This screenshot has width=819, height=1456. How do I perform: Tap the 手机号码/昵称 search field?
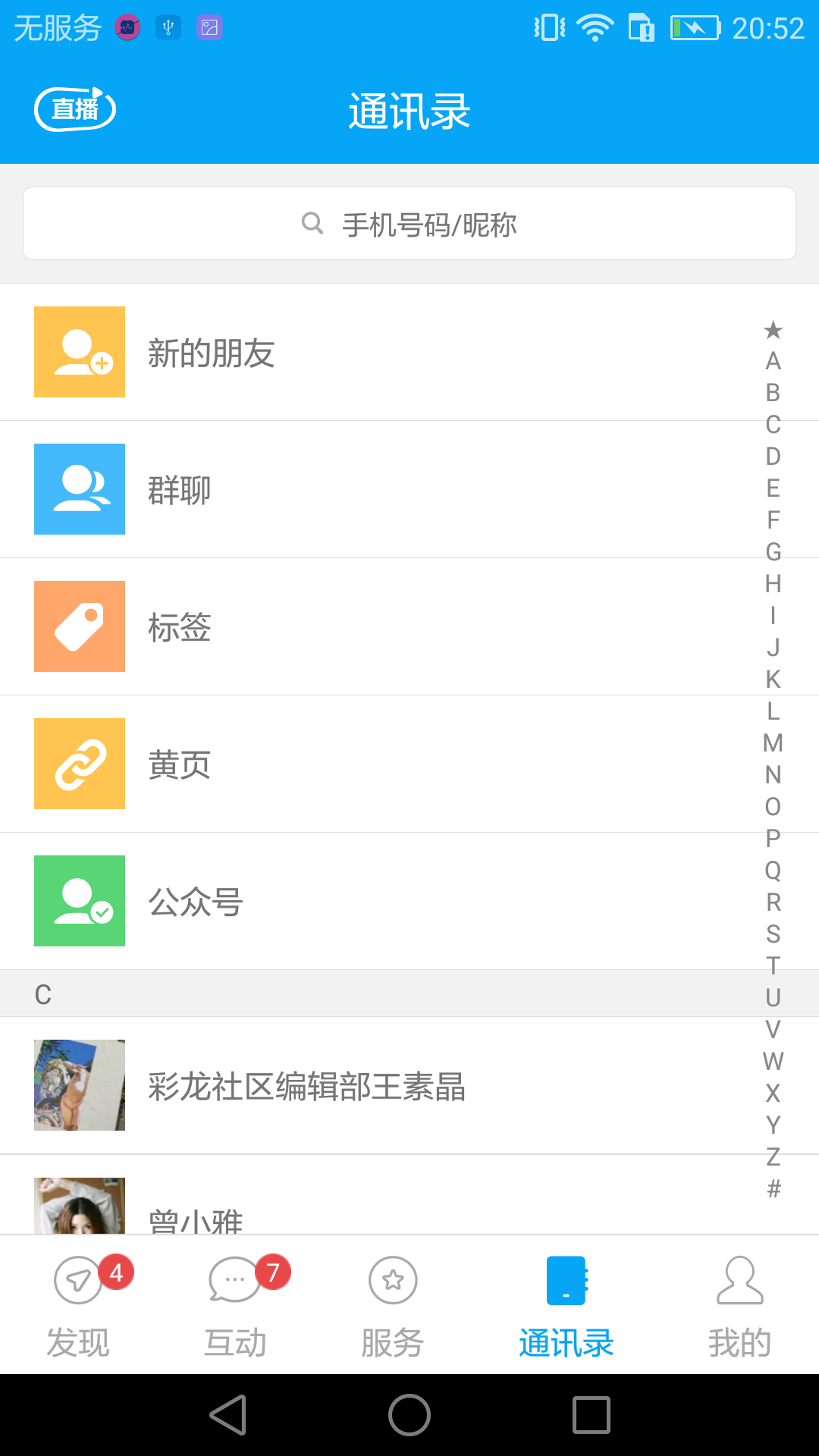(409, 223)
